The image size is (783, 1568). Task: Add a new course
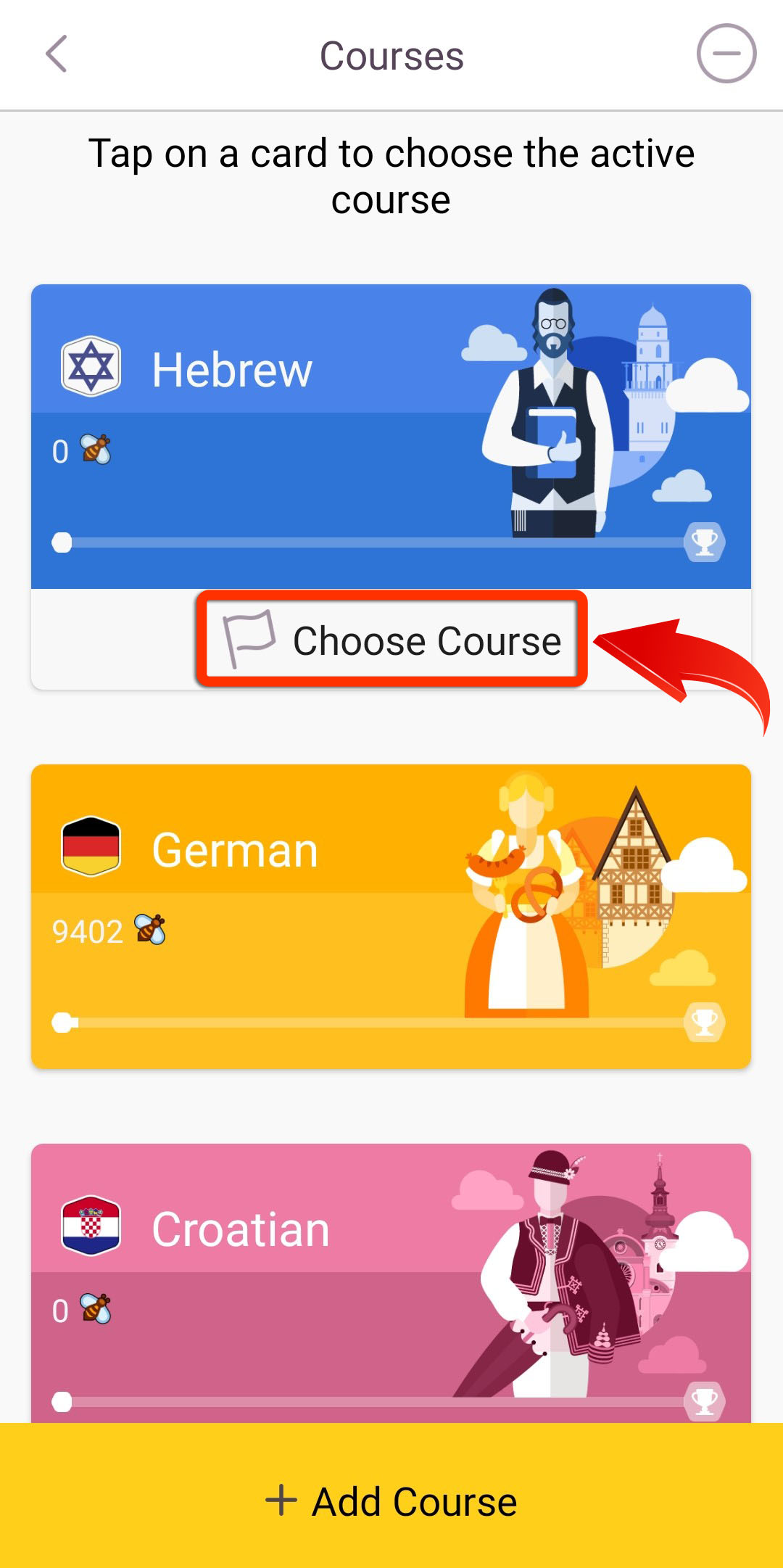391,1500
